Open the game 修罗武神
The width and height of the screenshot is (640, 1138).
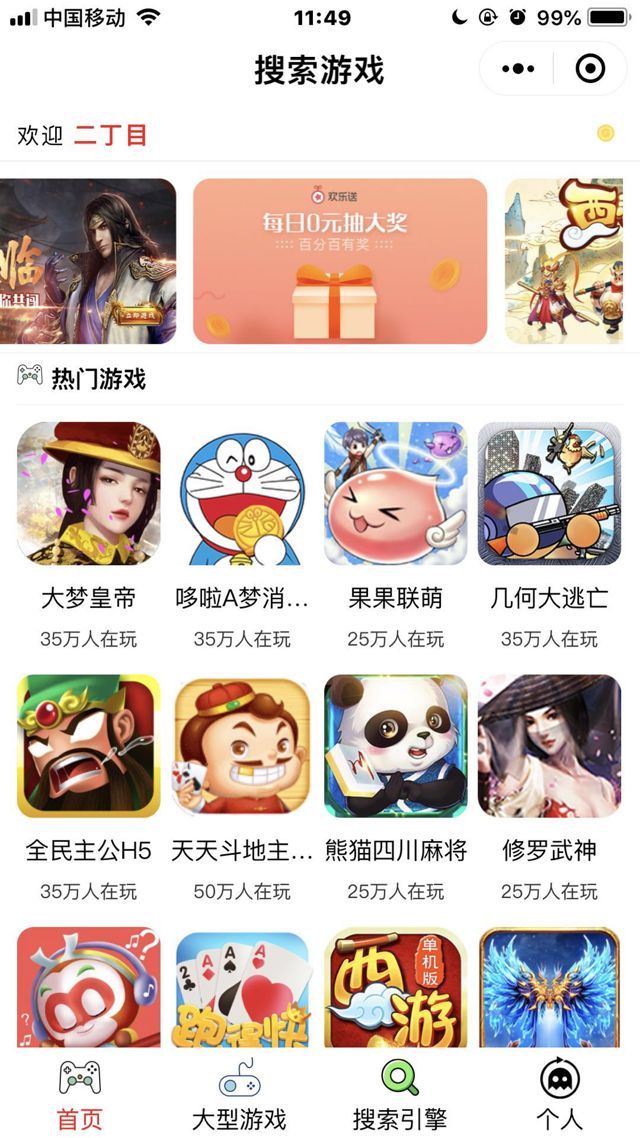click(549, 746)
